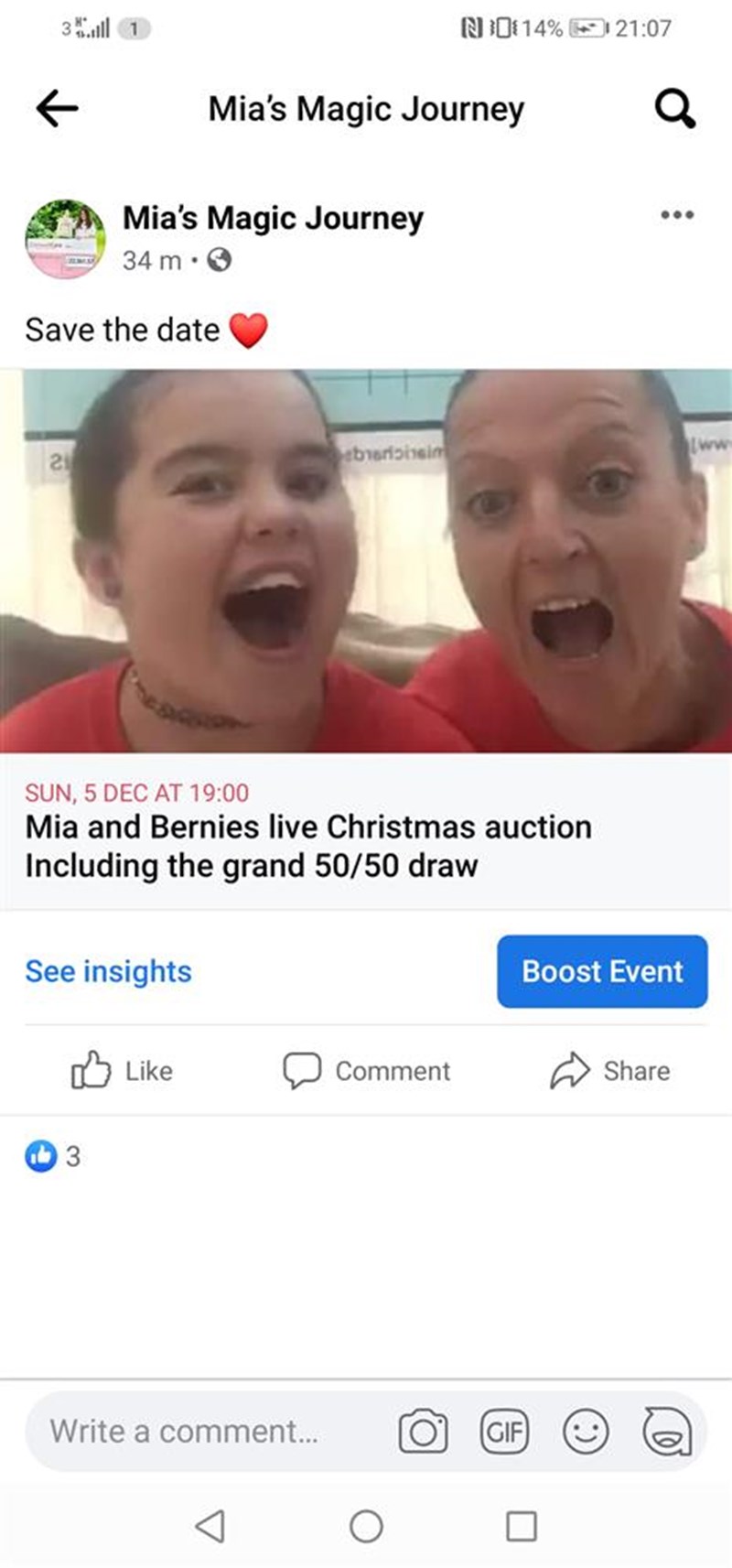Open the Christmas auction event card
This screenshot has width=732, height=1568.
coord(366,639)
